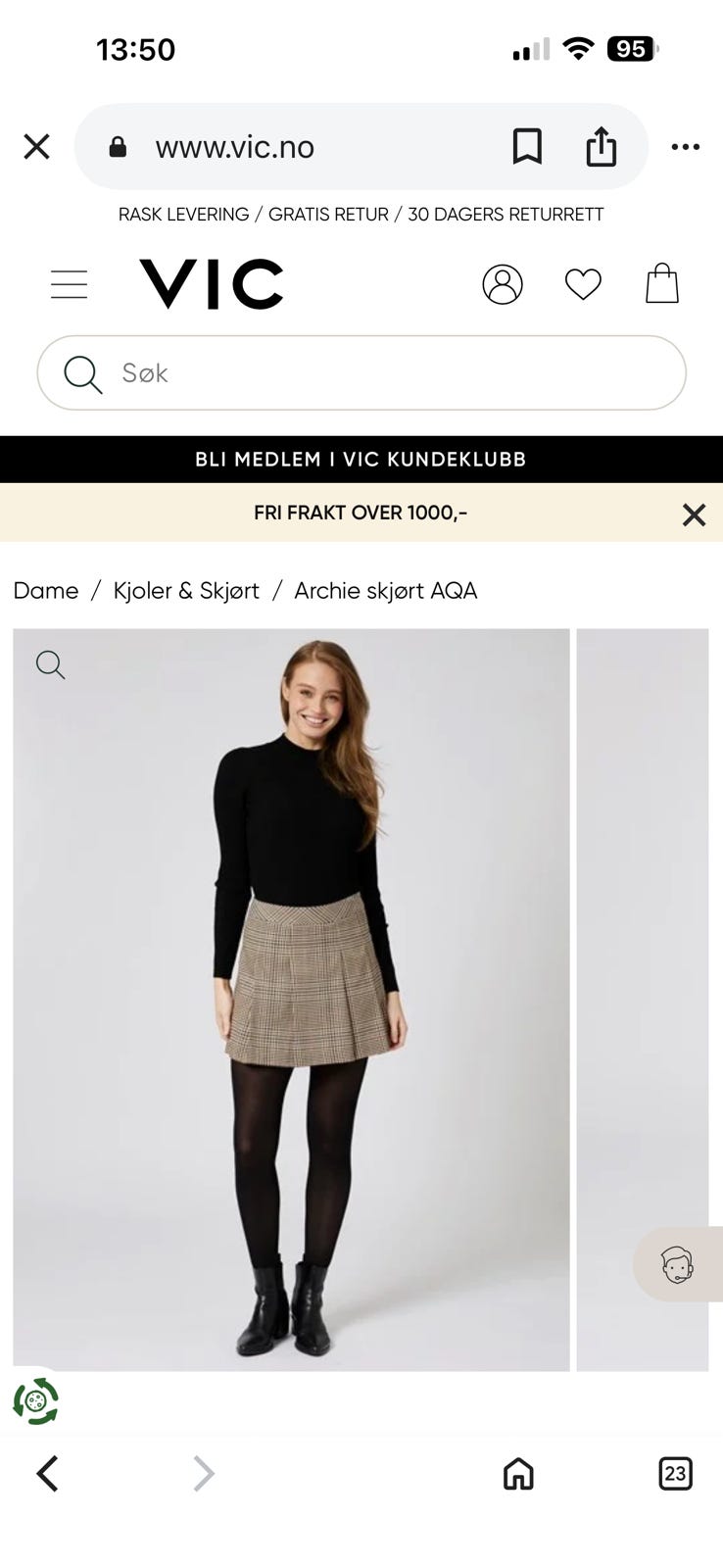Dismiss the FRI FRAKT OVER 1000 banner
Image resolution: width=723 pixels, height=1568 pixels.
coord(694,514)
